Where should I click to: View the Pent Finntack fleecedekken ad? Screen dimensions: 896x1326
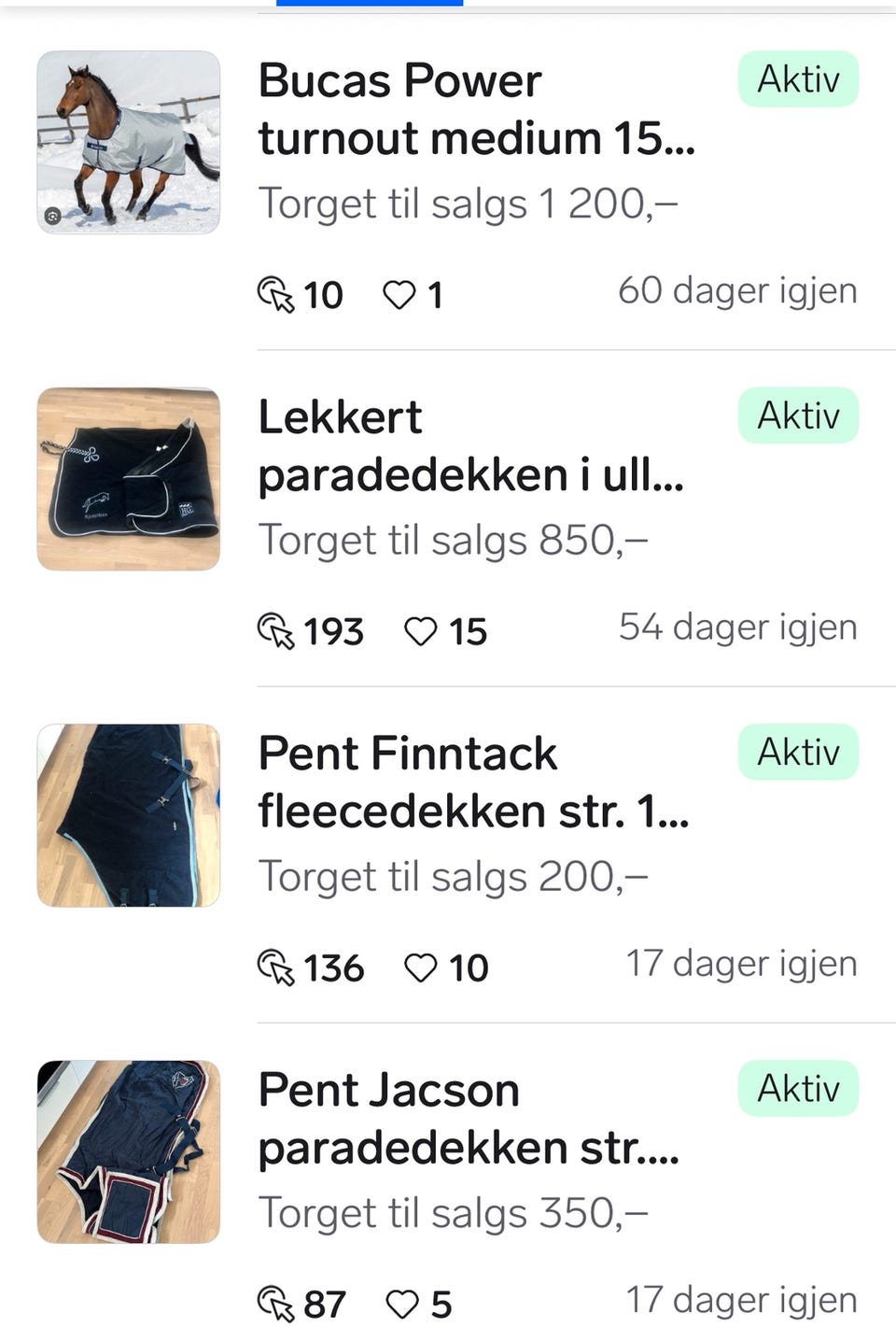[473, 782]
